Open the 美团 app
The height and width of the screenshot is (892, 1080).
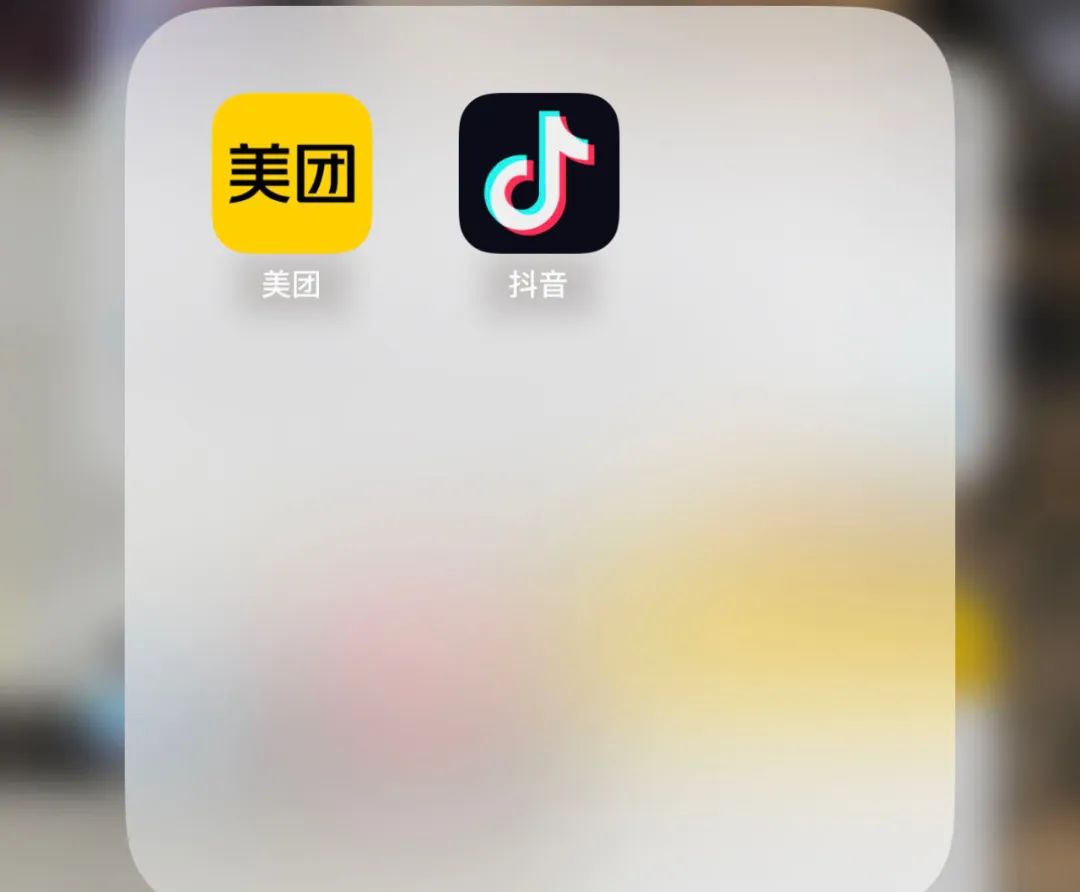tap(292, 173)
